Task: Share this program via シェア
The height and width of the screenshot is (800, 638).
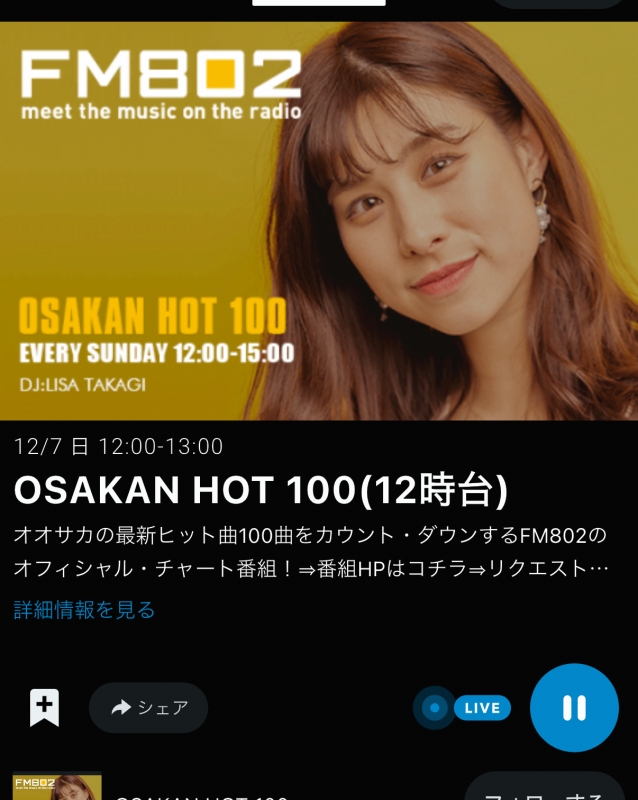Action: 149,708
